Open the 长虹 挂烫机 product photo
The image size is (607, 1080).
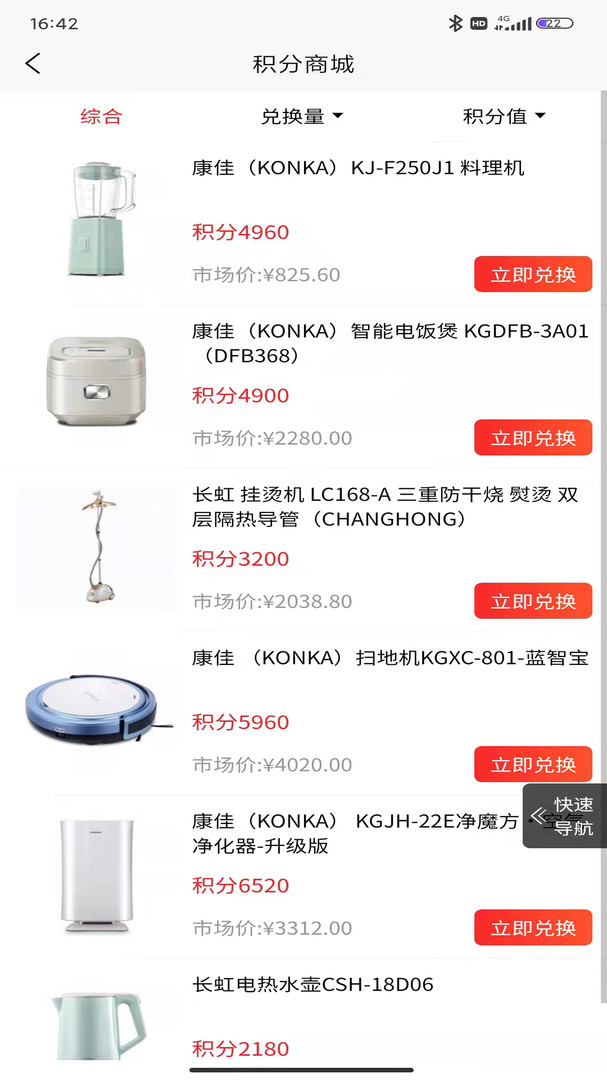[x=96, y=548]
